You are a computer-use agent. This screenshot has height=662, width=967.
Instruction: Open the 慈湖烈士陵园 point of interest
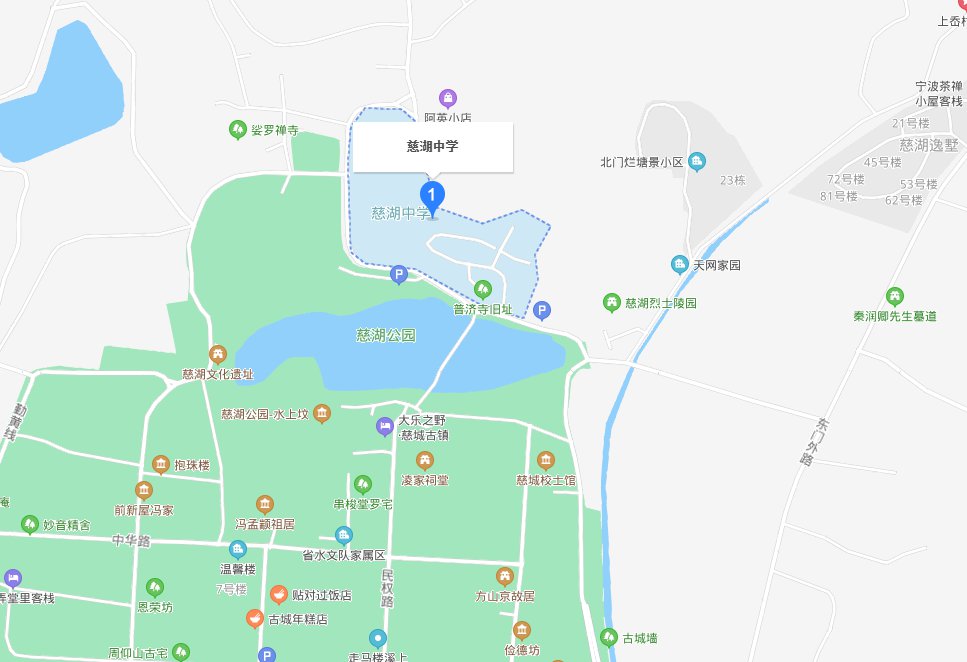point(612,302)
